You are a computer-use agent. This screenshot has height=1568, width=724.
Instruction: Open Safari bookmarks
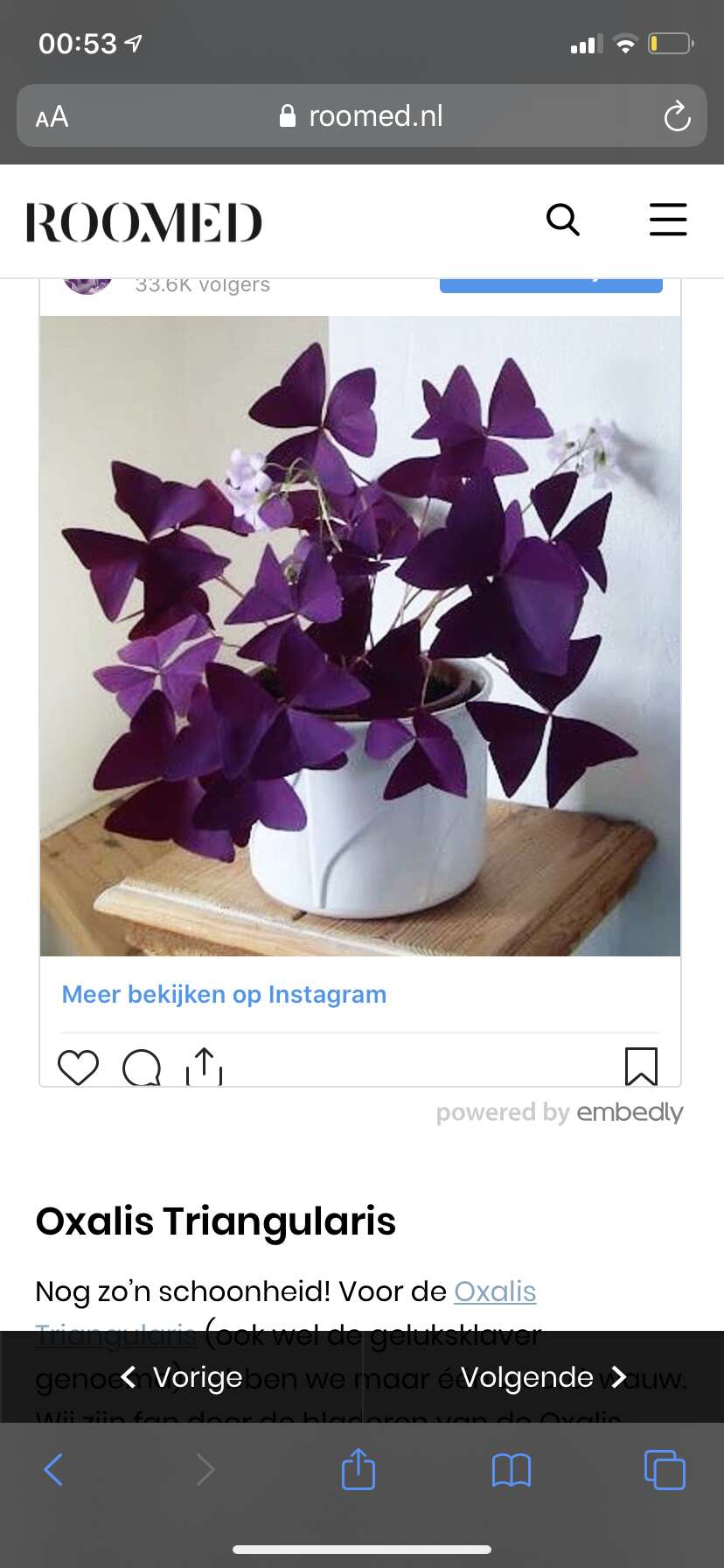pyautogui.click(x=512, y=1470)
